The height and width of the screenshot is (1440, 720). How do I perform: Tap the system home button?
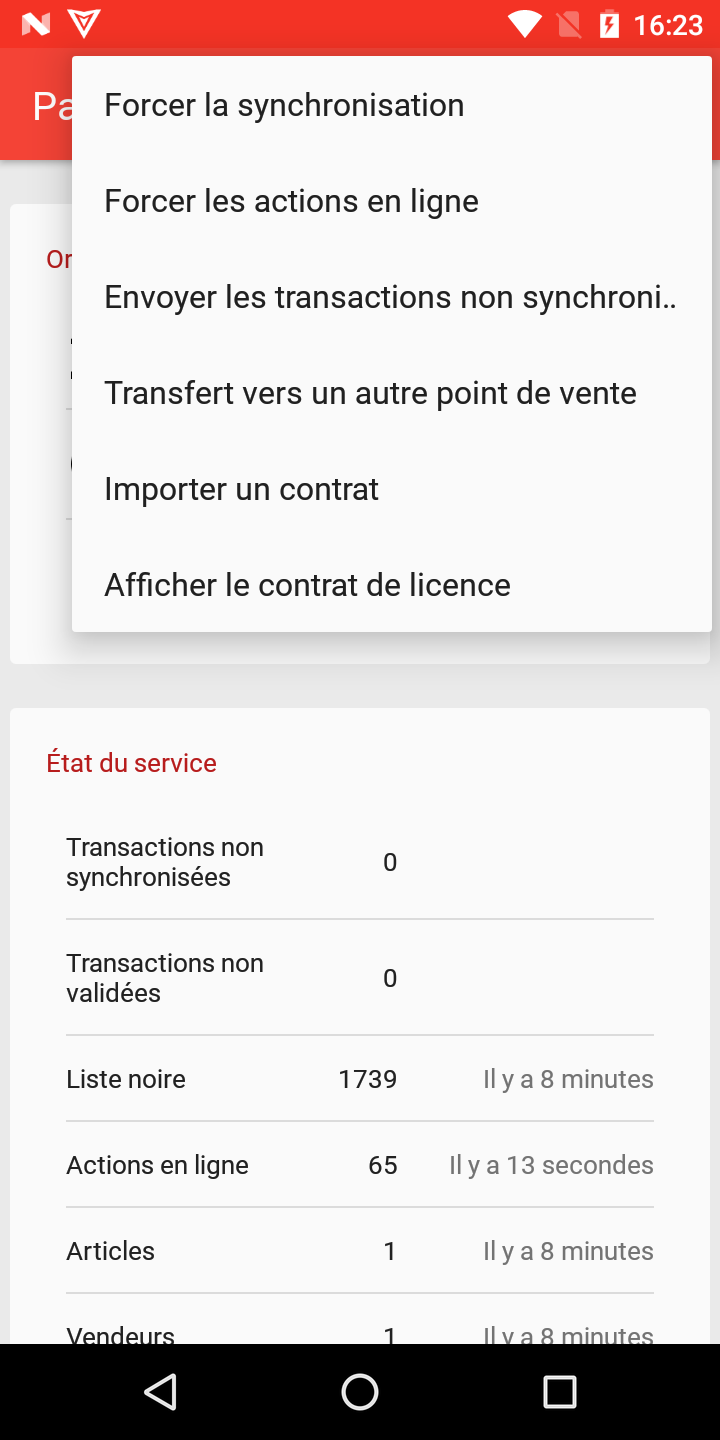click(360, 1391)
